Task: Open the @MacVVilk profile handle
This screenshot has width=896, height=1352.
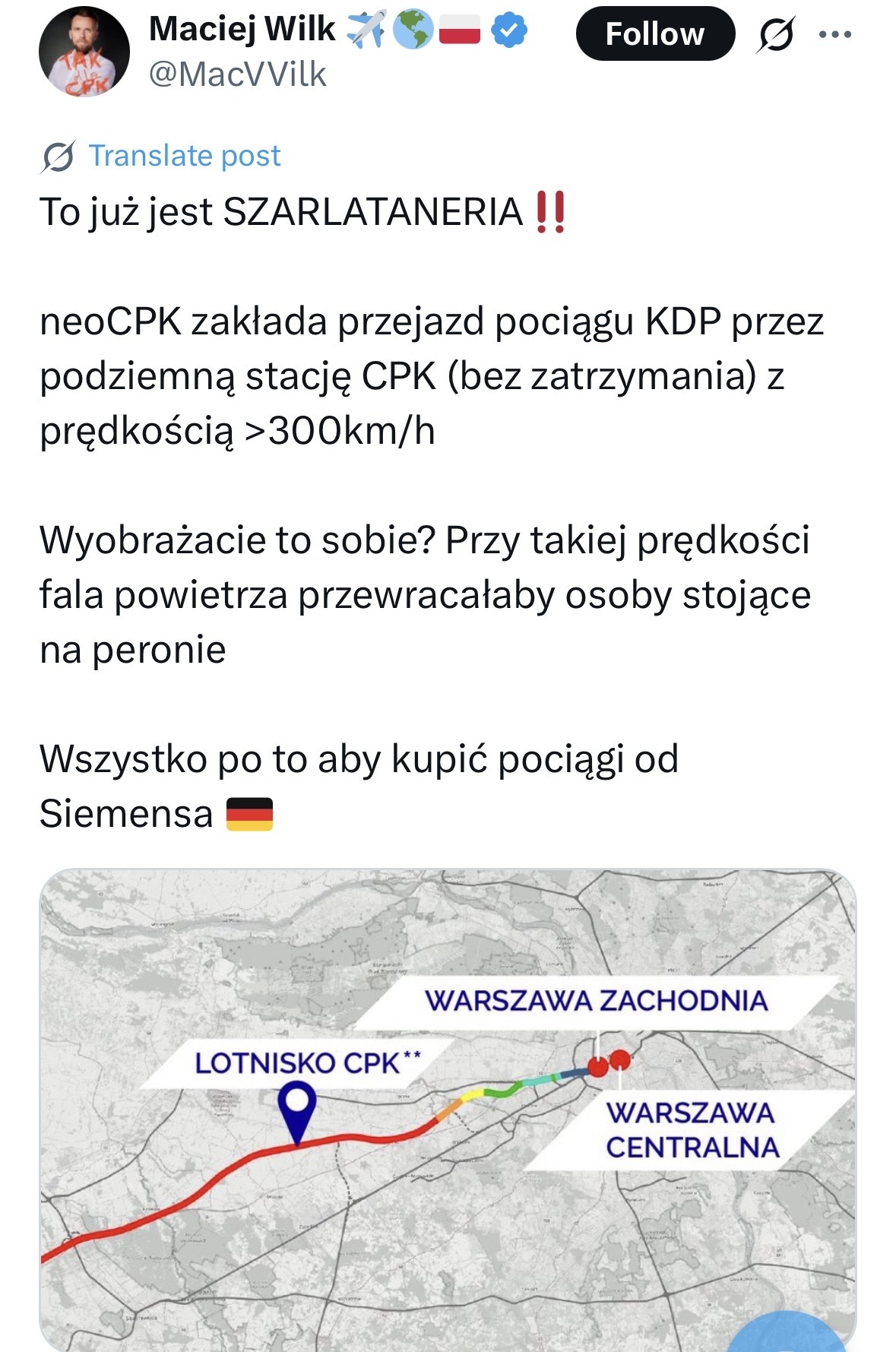Action: [x=237, y=74]
